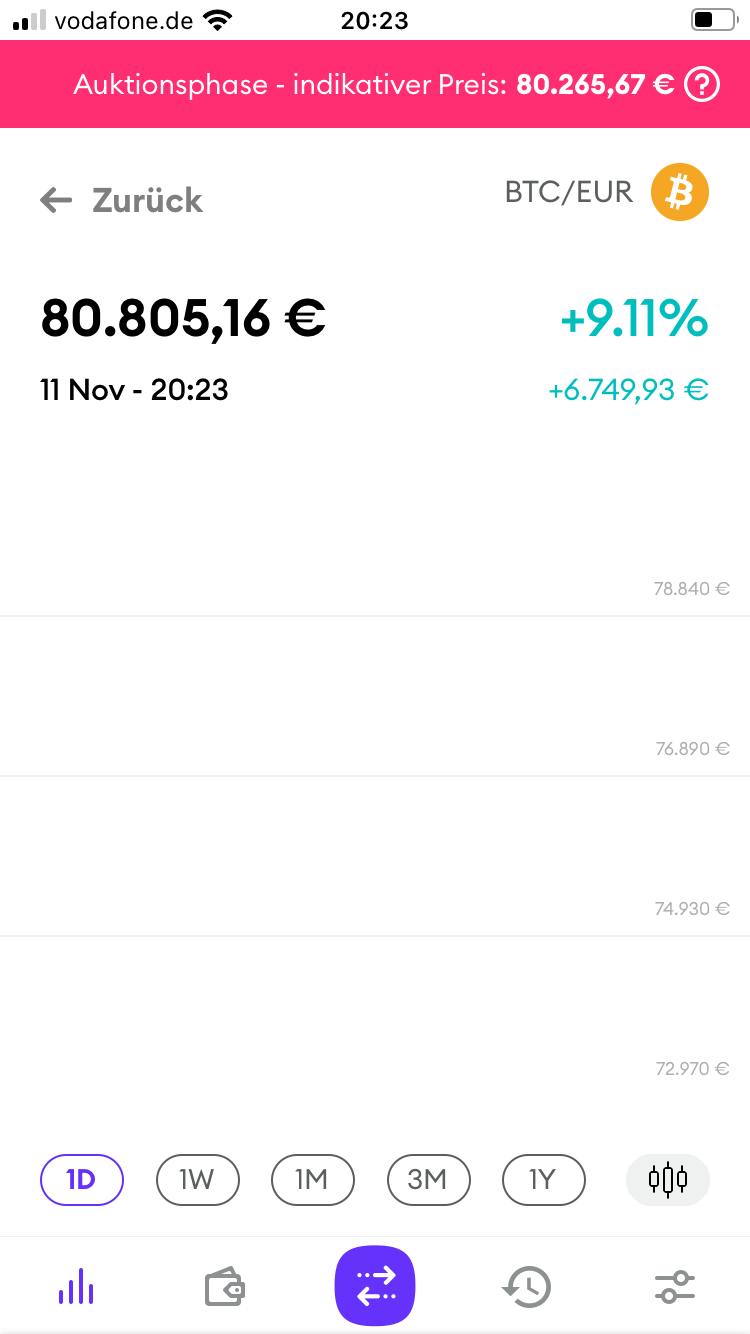Go back with the Zurück arrow
The width and height of the screenshot is (750, 1334).
(x=56, y=200)
